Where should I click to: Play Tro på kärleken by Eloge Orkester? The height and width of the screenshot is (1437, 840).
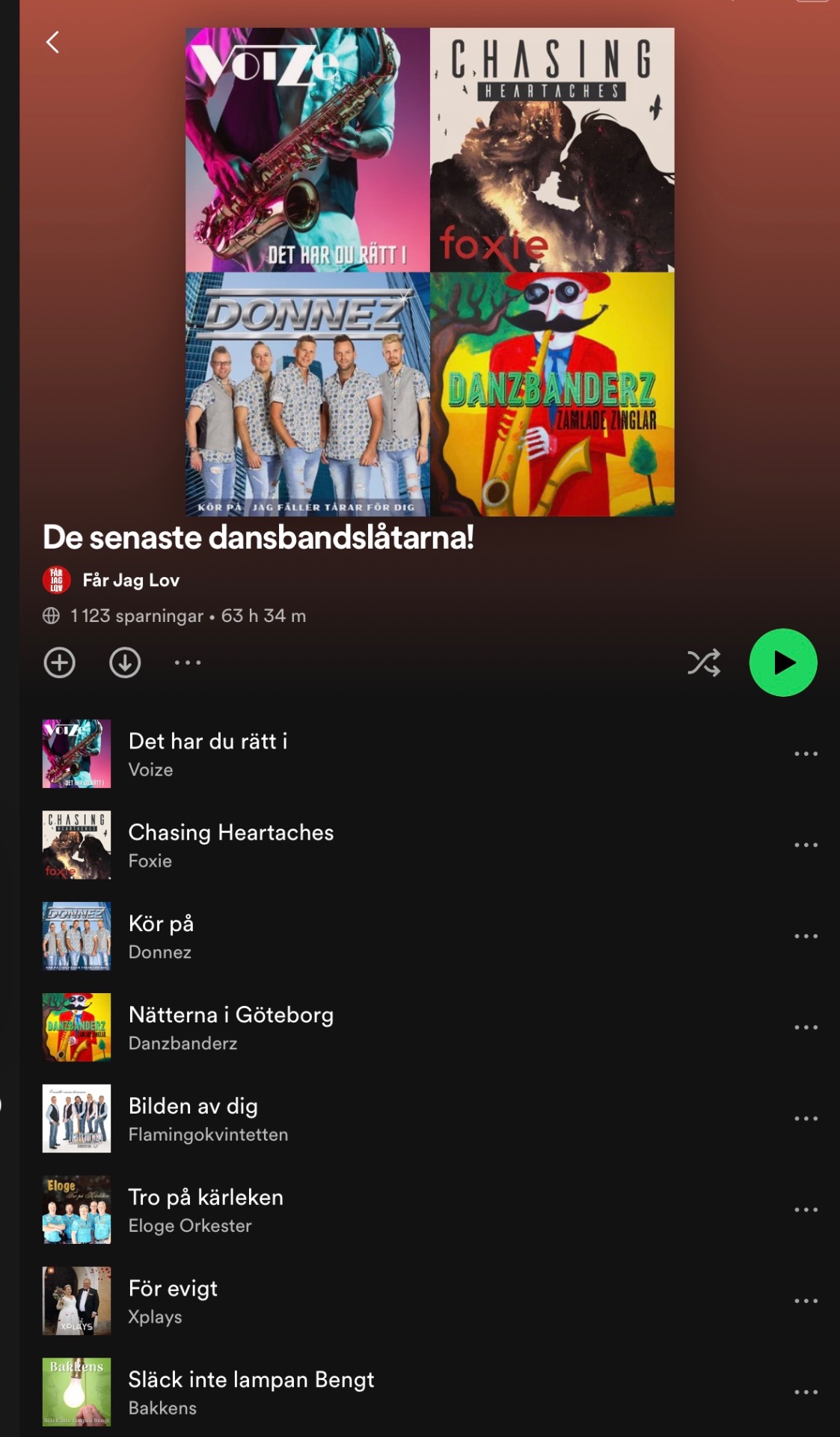[x=419, y=1210]
